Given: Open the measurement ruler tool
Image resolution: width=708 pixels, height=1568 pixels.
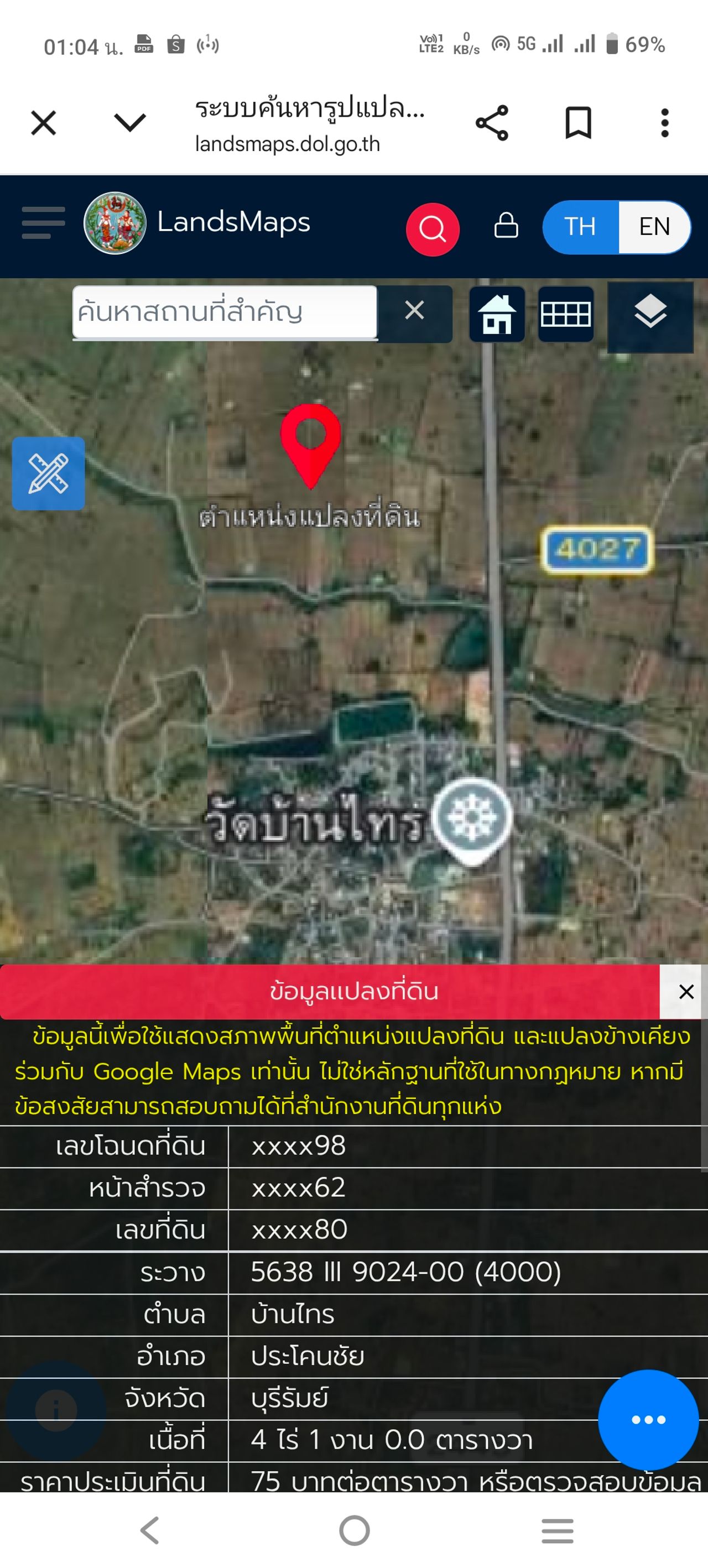Looking at the screenshot, I should 49,473.
